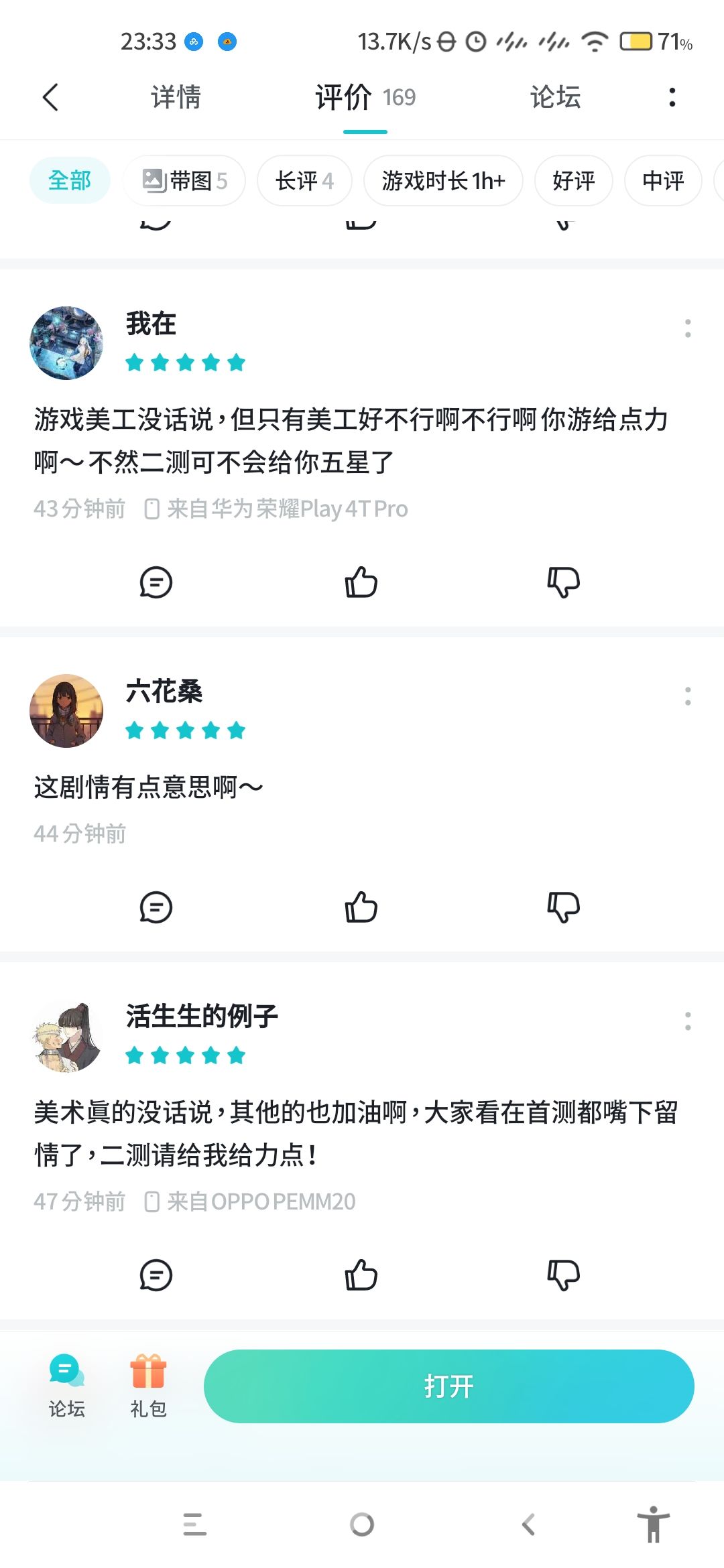Like the review by 我在
The image size is (724, 1568).
point(361,582)
